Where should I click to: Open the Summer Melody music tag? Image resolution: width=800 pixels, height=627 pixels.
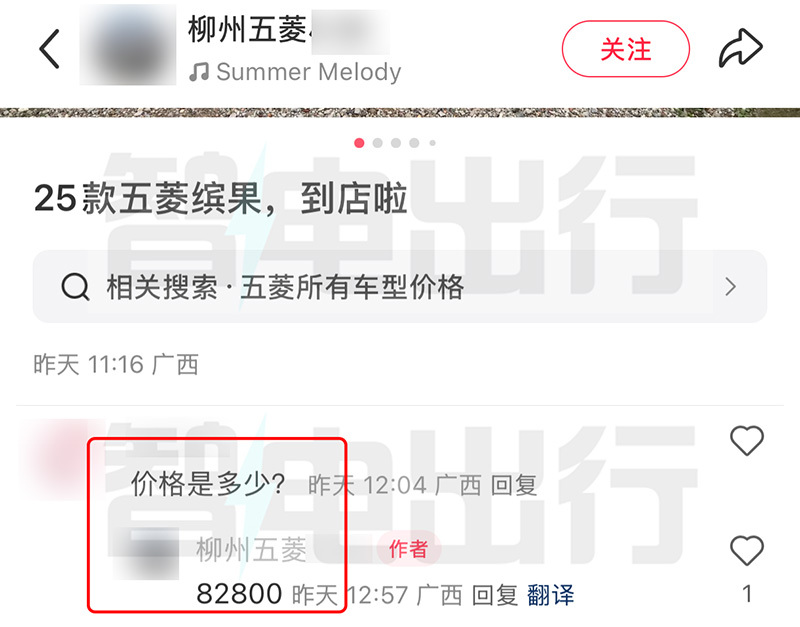point(296,72)
